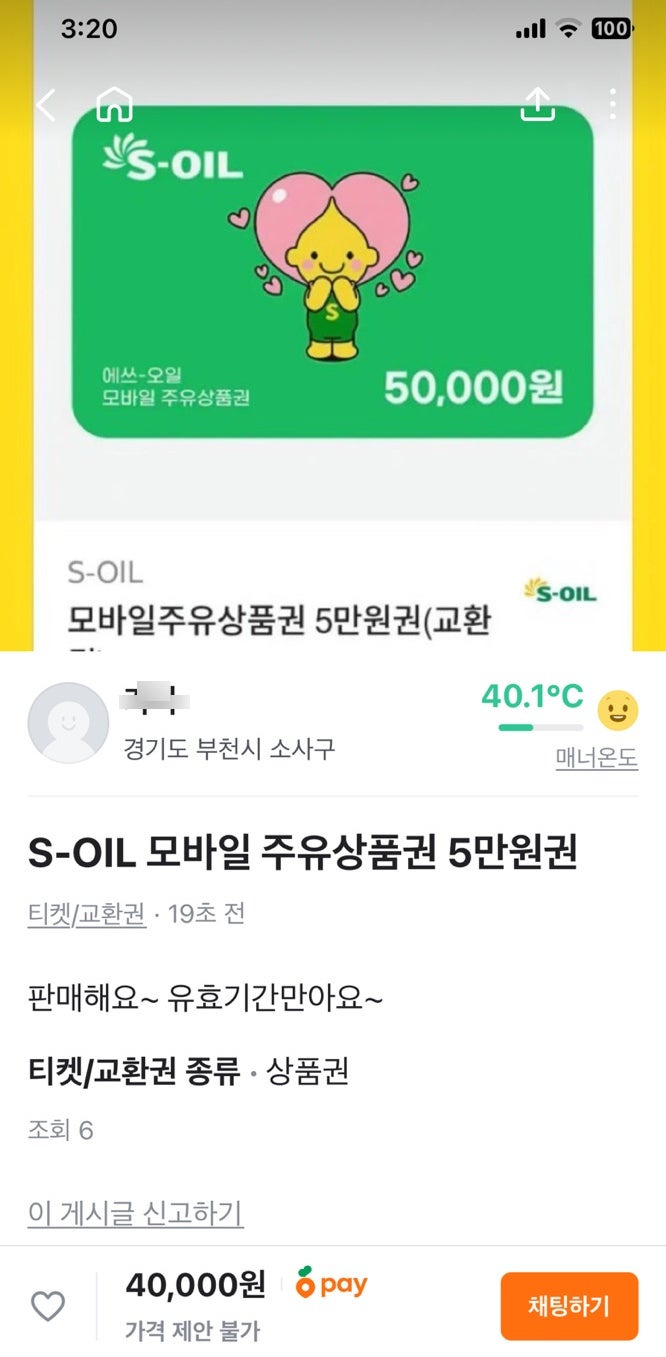Tap the 매너온도 link
The height and width of the screenshot is (1357, 666).
click(x=596, y=759)
